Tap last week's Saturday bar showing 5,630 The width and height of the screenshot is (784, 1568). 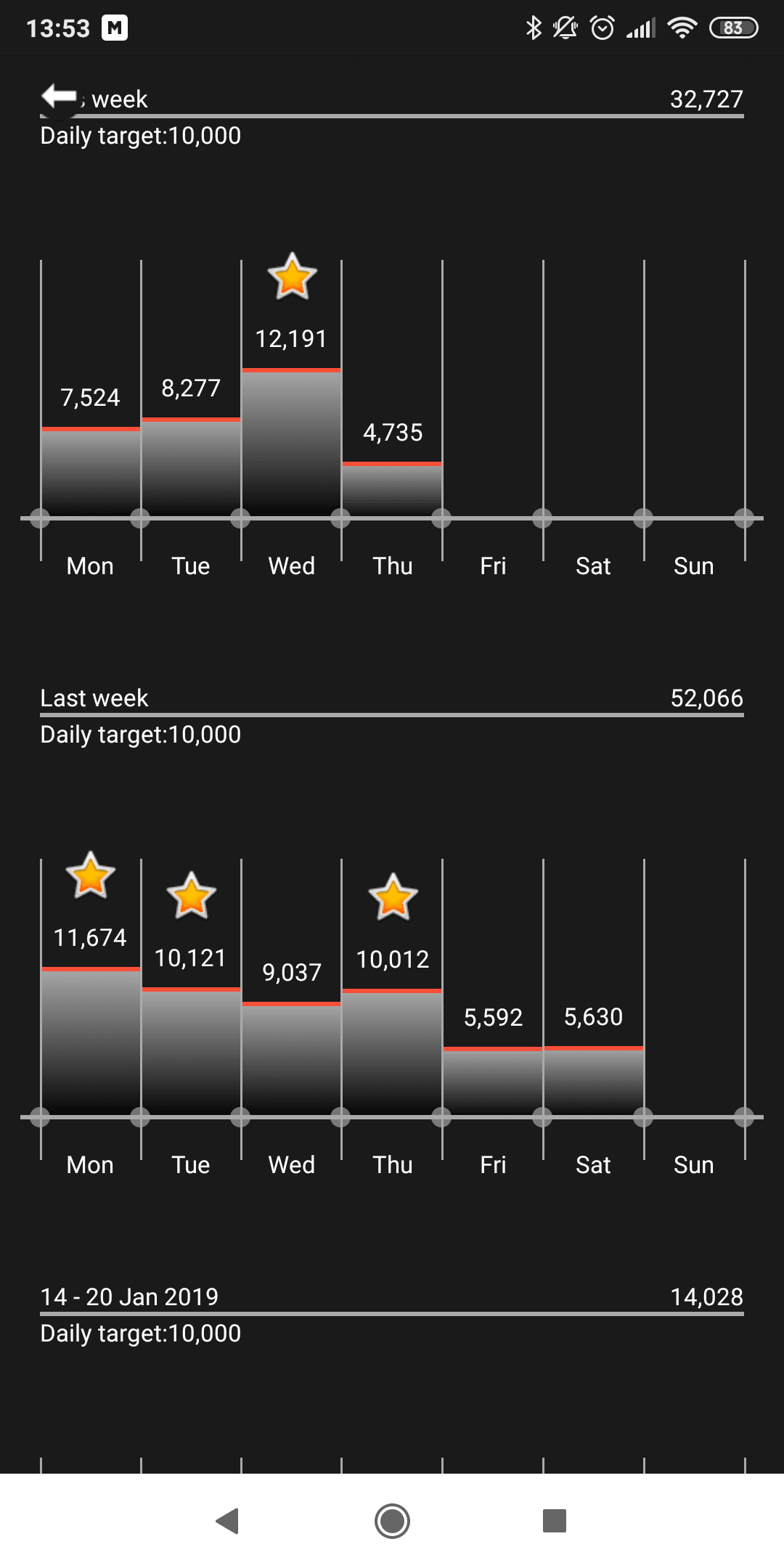pos(594,1082)
